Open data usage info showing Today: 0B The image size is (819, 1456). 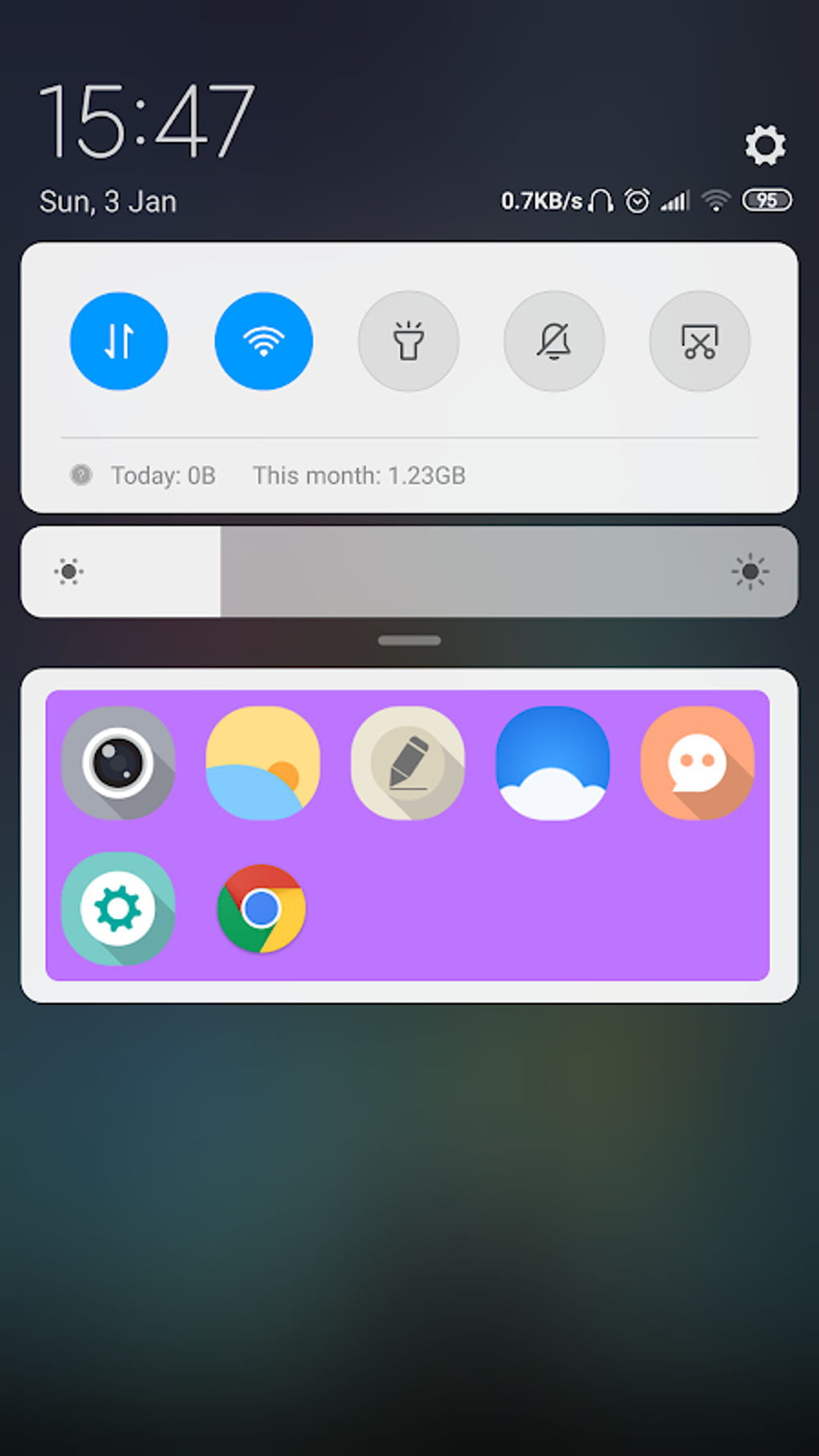tap(163, 475)
